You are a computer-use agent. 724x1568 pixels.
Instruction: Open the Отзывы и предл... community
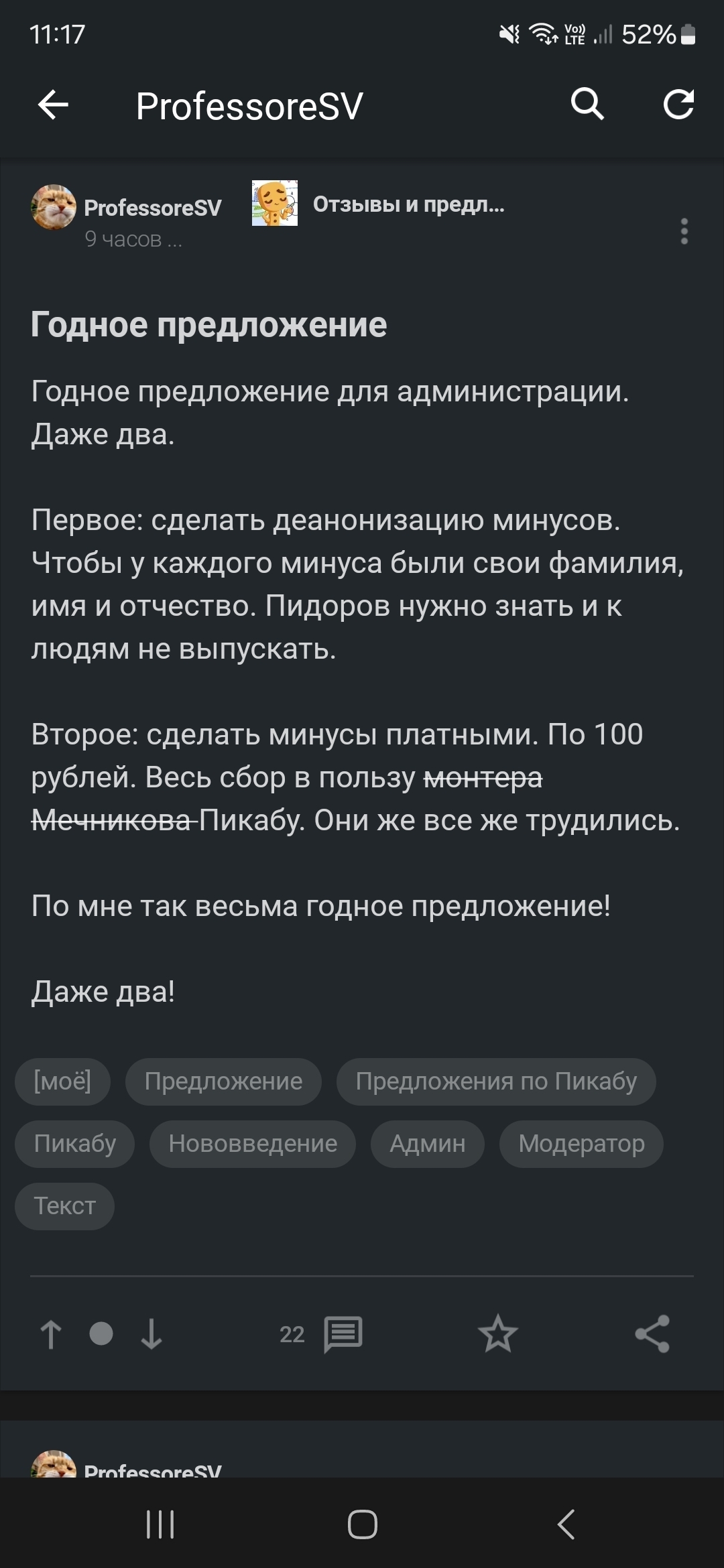coord(409,204)
